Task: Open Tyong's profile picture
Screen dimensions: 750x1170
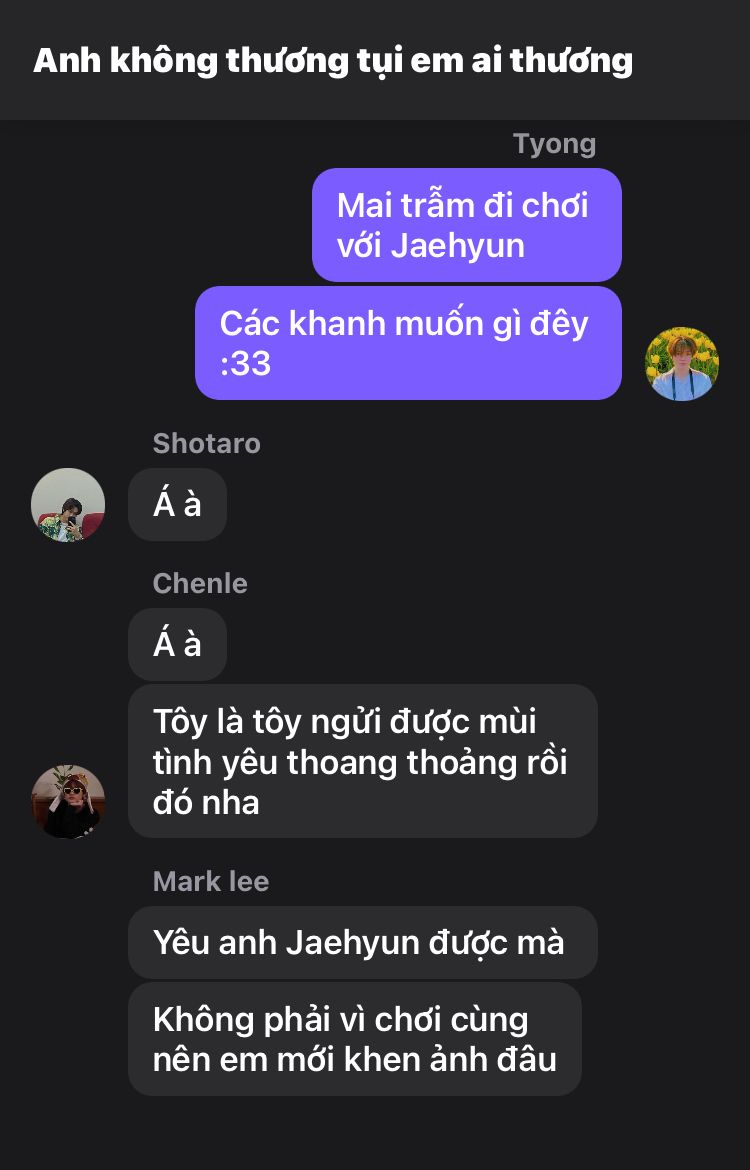Action: click(x=682, y=364)
